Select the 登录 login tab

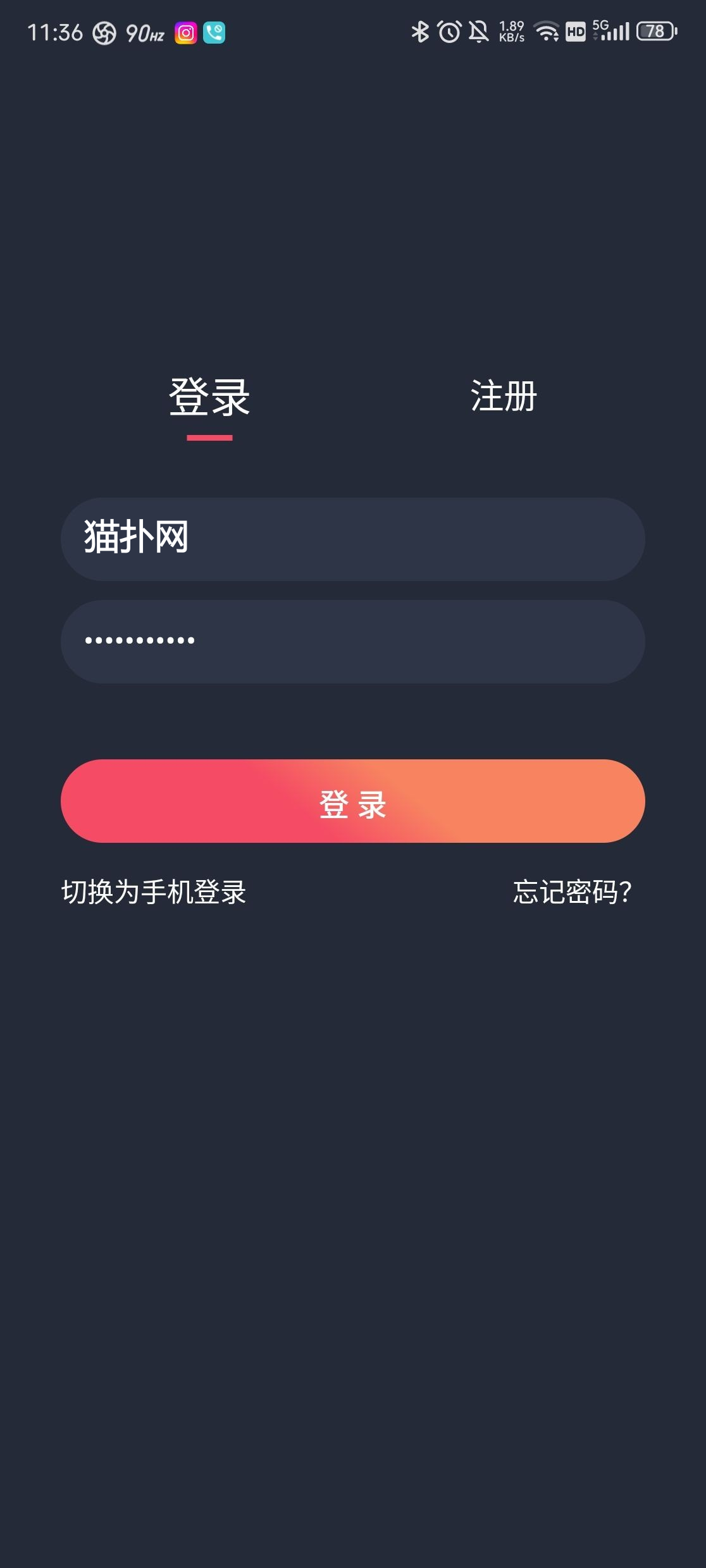[x=209, y=398]
